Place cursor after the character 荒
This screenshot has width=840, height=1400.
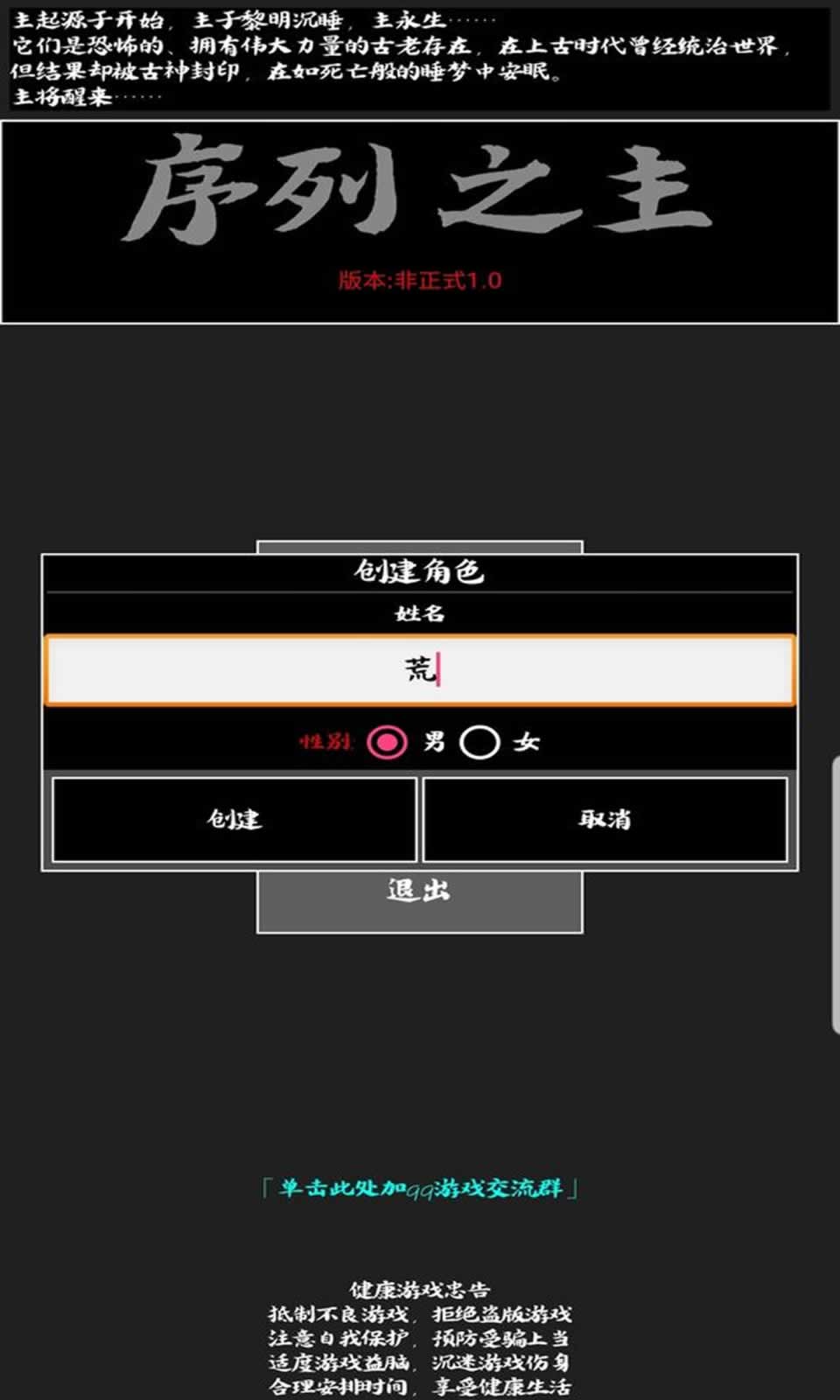tap(439, 669)
